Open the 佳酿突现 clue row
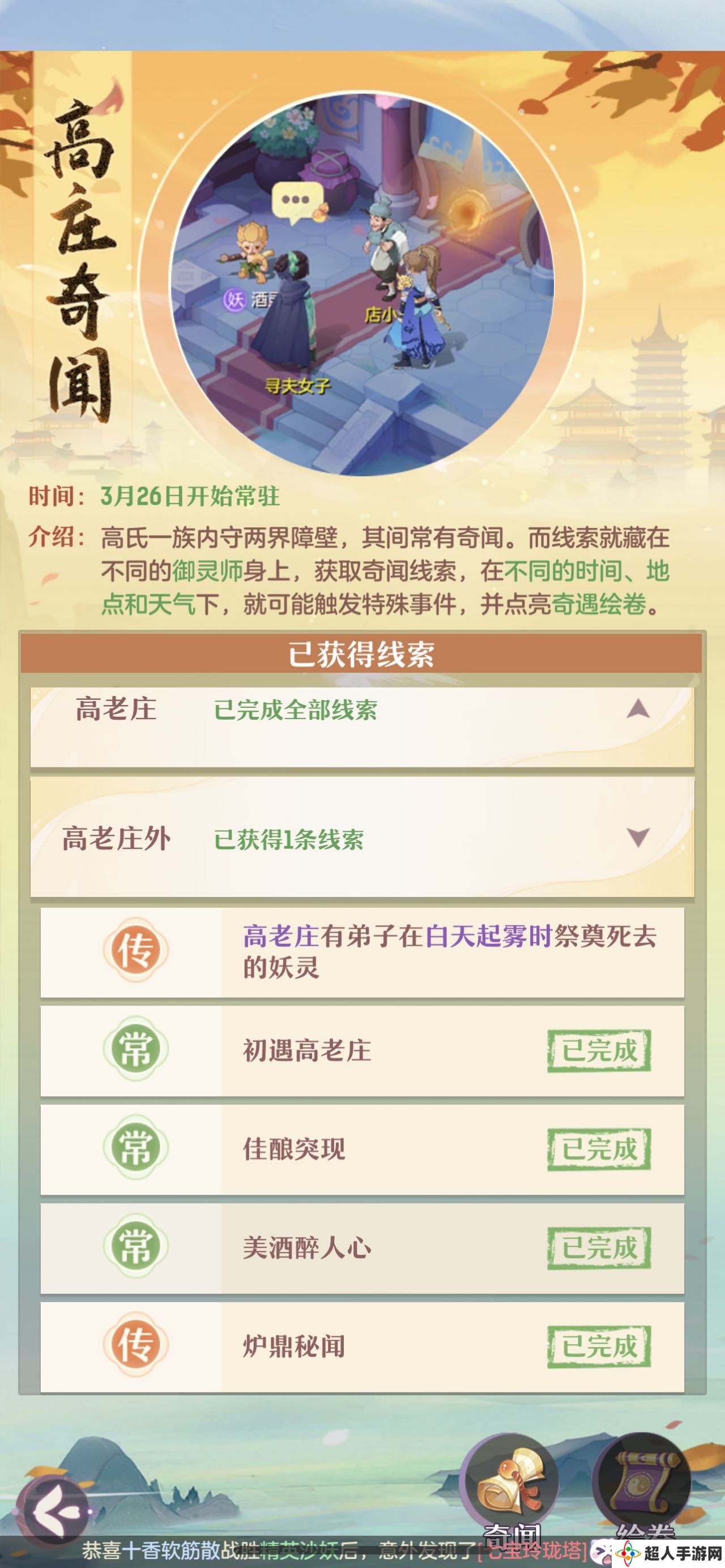725x1568 pixels. [x=362, y=1149]
